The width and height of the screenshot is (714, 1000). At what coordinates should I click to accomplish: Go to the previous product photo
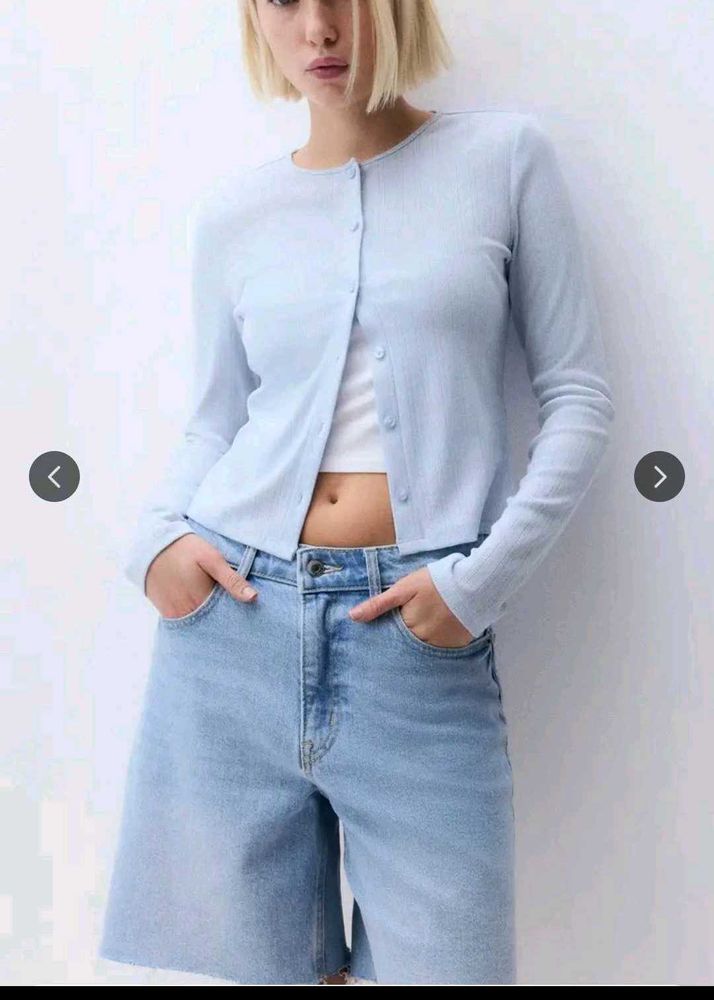coord(54,477)
